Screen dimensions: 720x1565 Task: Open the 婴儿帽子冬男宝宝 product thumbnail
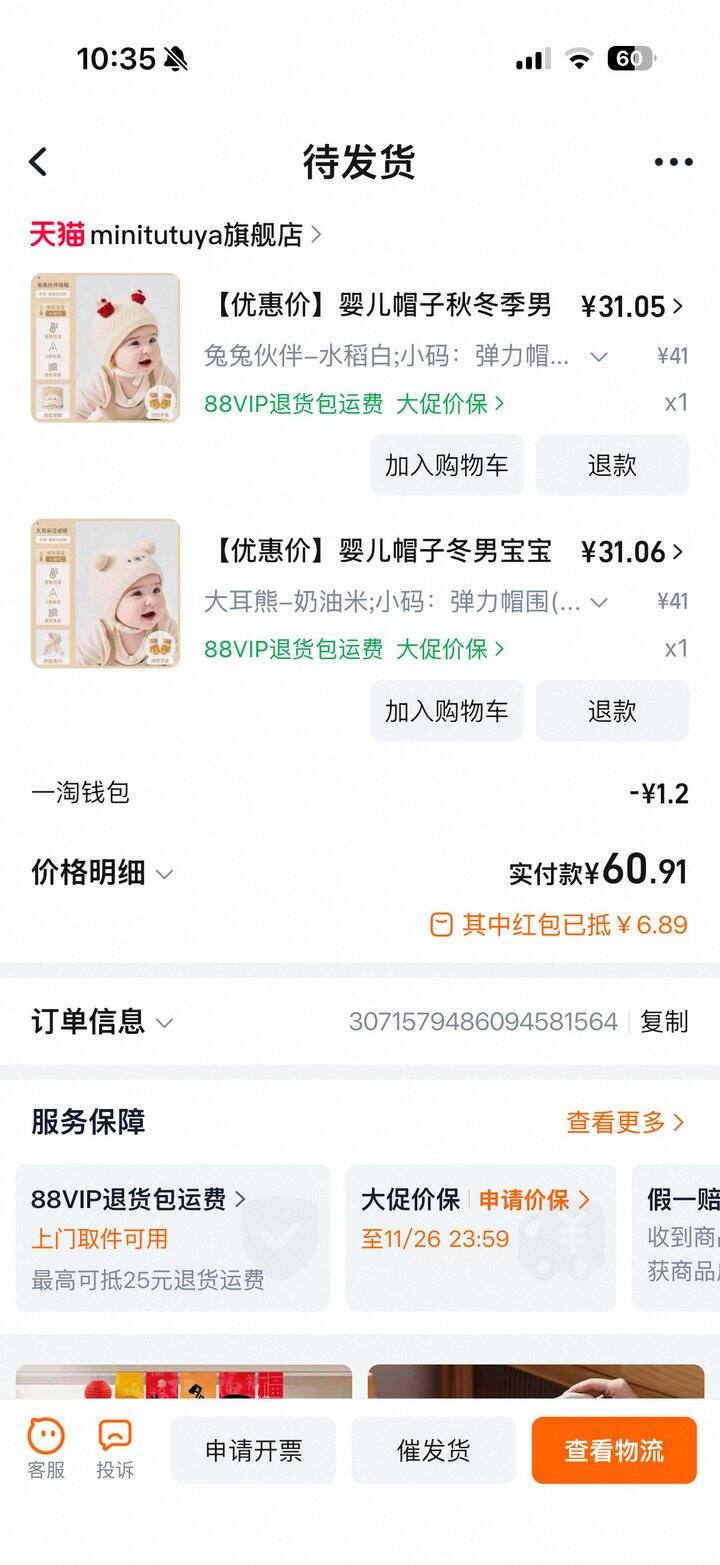[105, 593]
